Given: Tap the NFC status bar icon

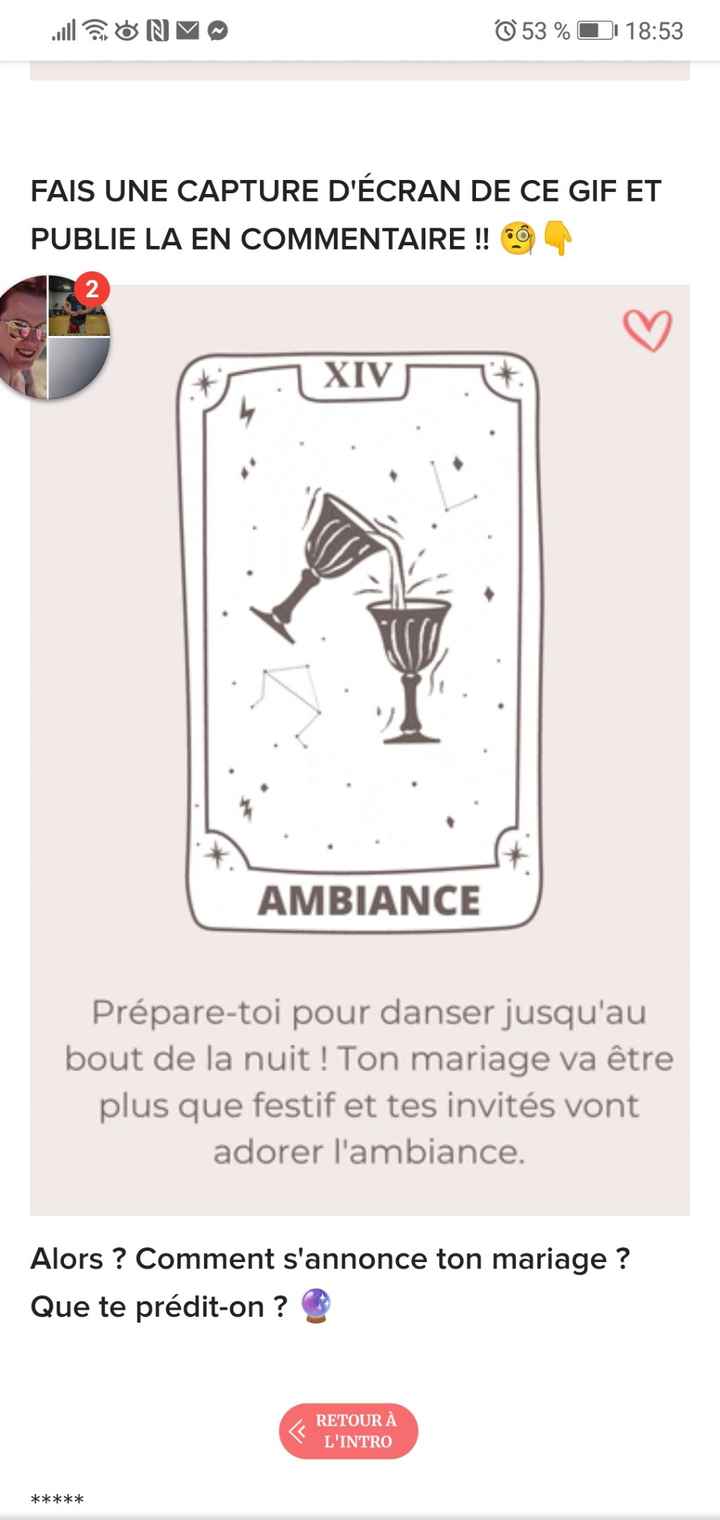Looking at the screenshot, I should pyautogui.click(x=155, y=30).
